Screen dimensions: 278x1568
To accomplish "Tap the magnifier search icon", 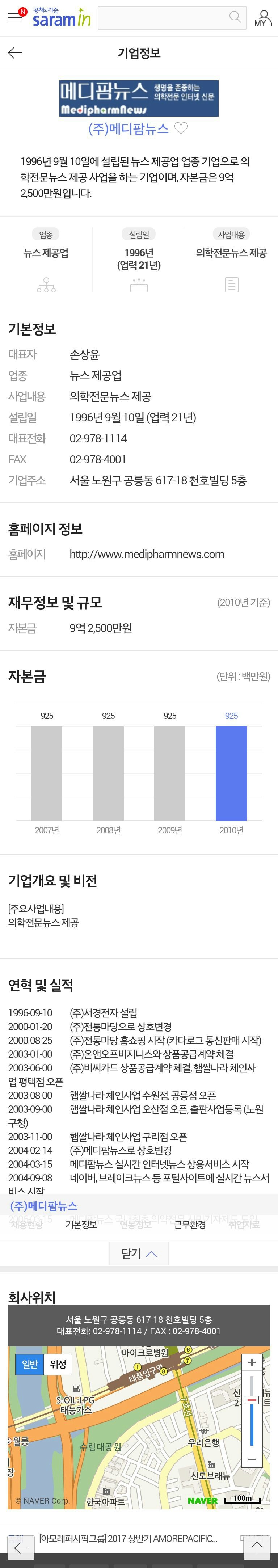I will [x=235, y=17].
